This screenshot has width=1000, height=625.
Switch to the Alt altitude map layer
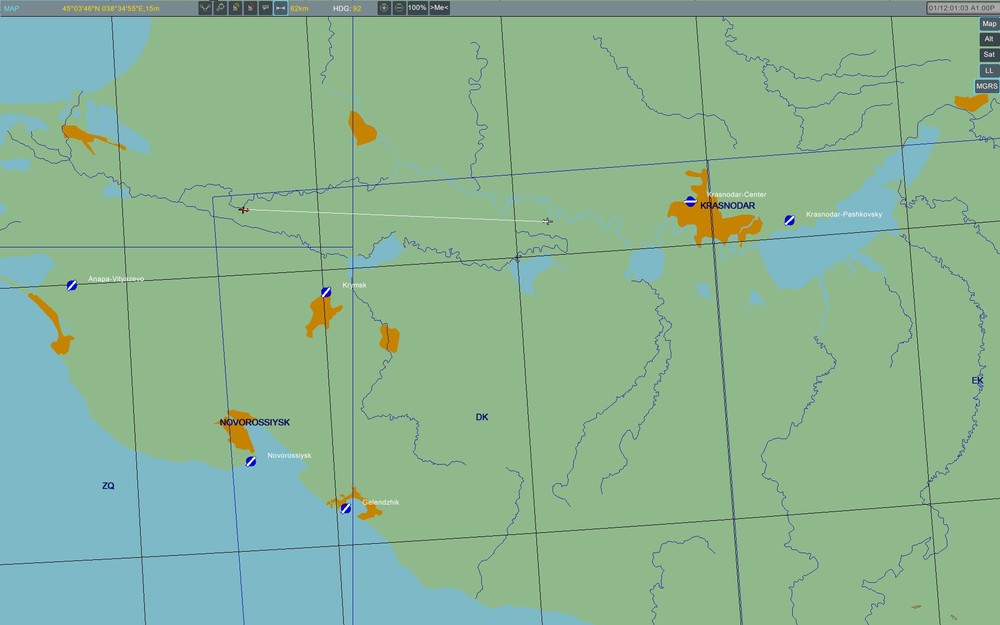(x=988, y=39)
